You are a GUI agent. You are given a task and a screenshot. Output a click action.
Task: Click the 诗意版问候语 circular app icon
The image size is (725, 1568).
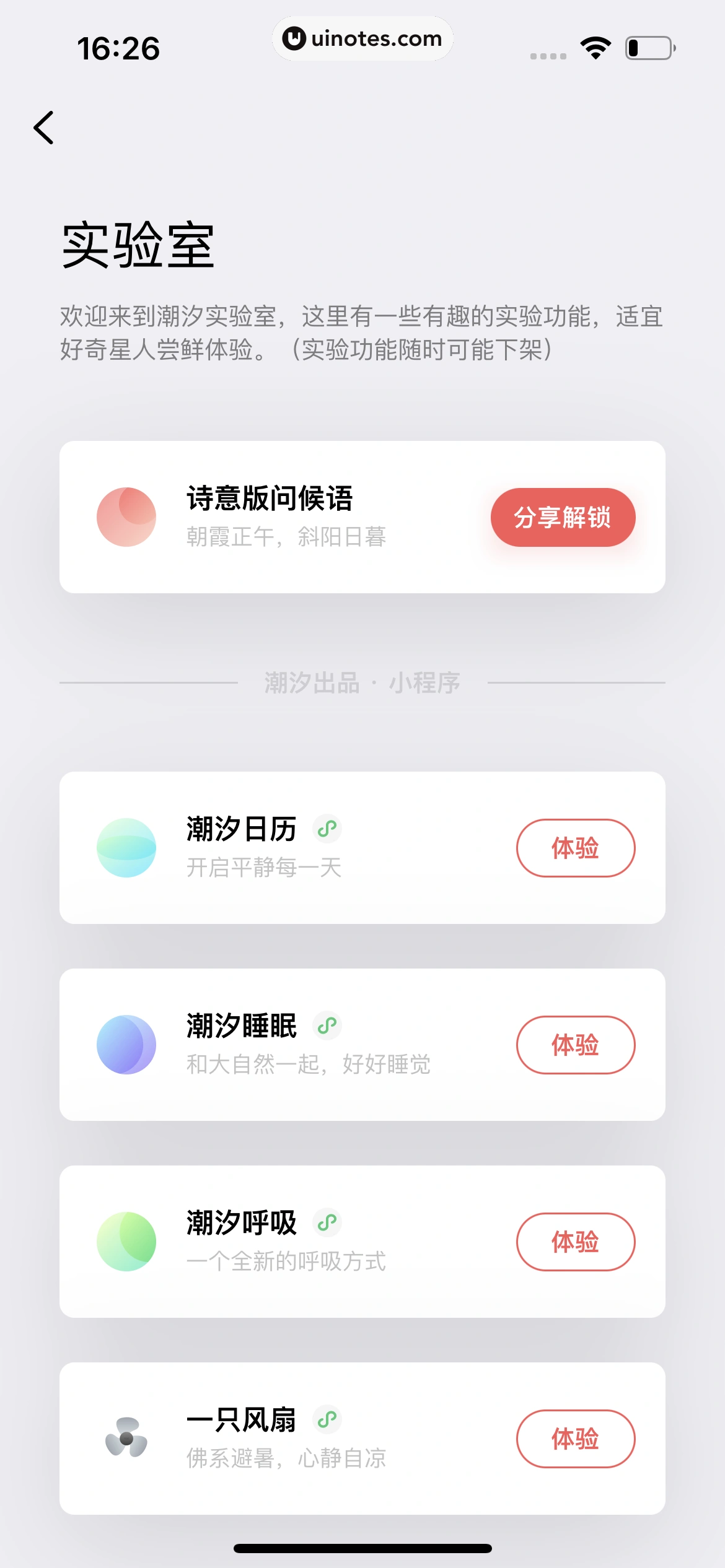tap(126, 517)
